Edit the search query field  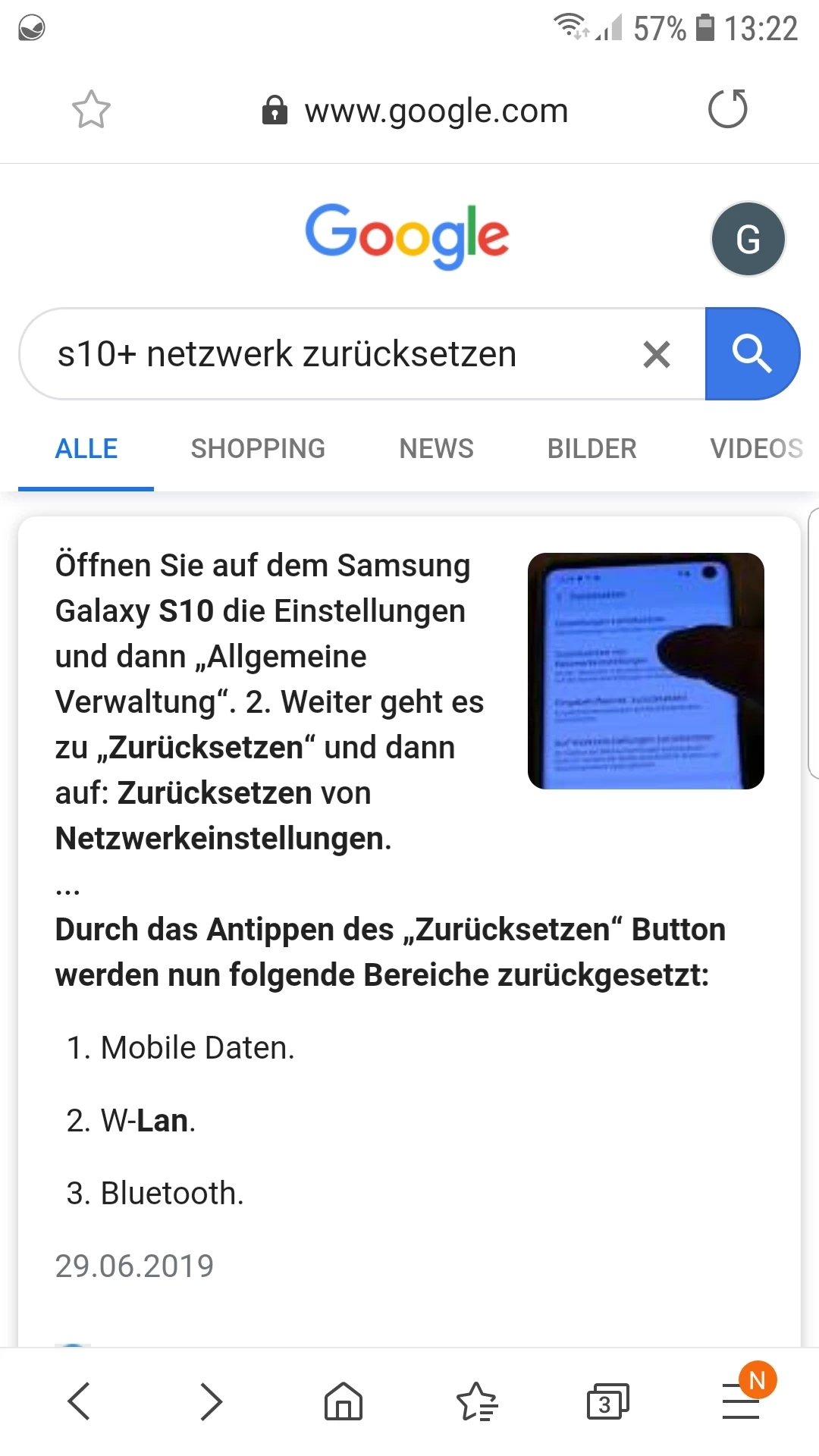(x=334, y=354)
